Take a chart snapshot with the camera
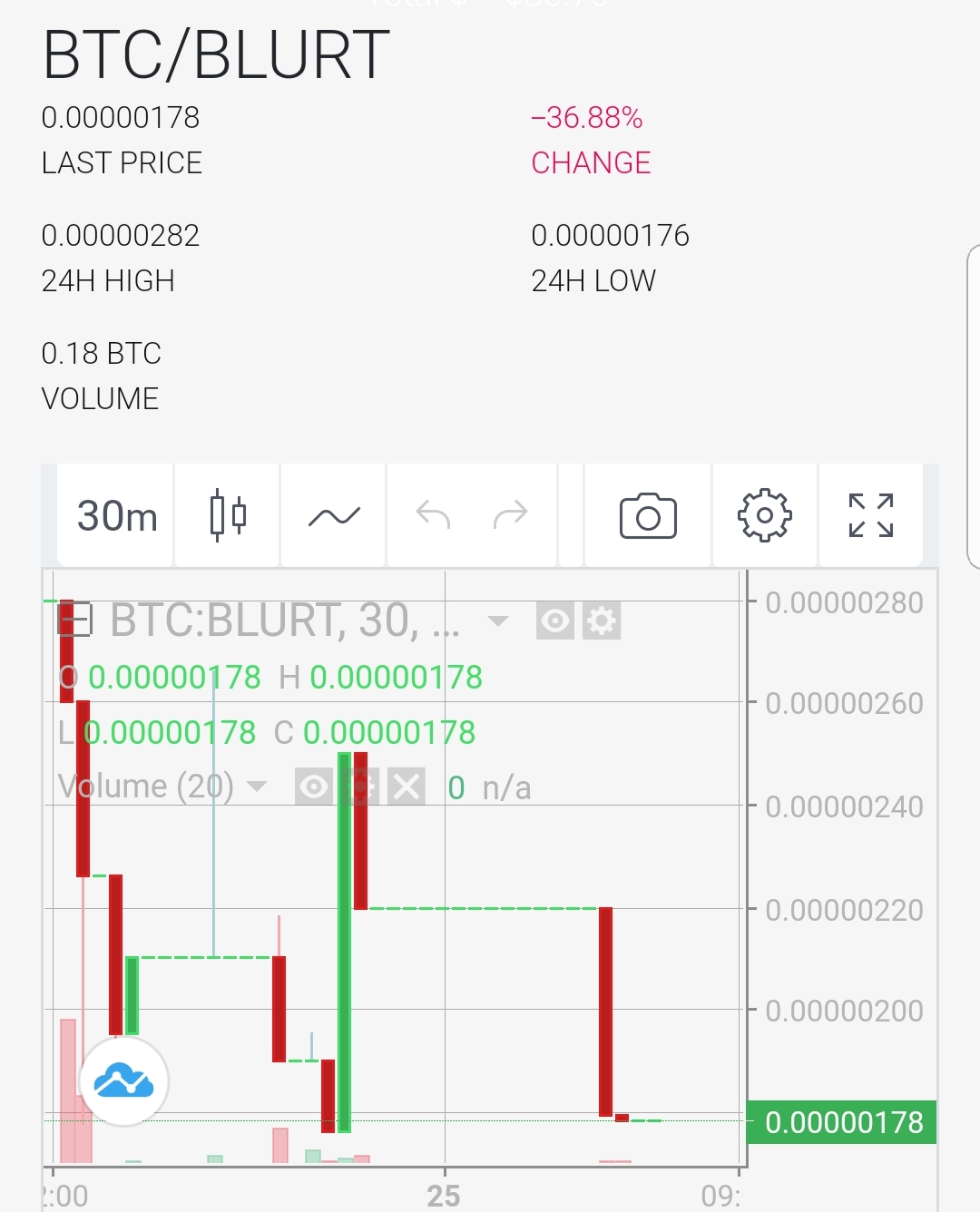980x1212 pixels. click(x=648, y=516)
